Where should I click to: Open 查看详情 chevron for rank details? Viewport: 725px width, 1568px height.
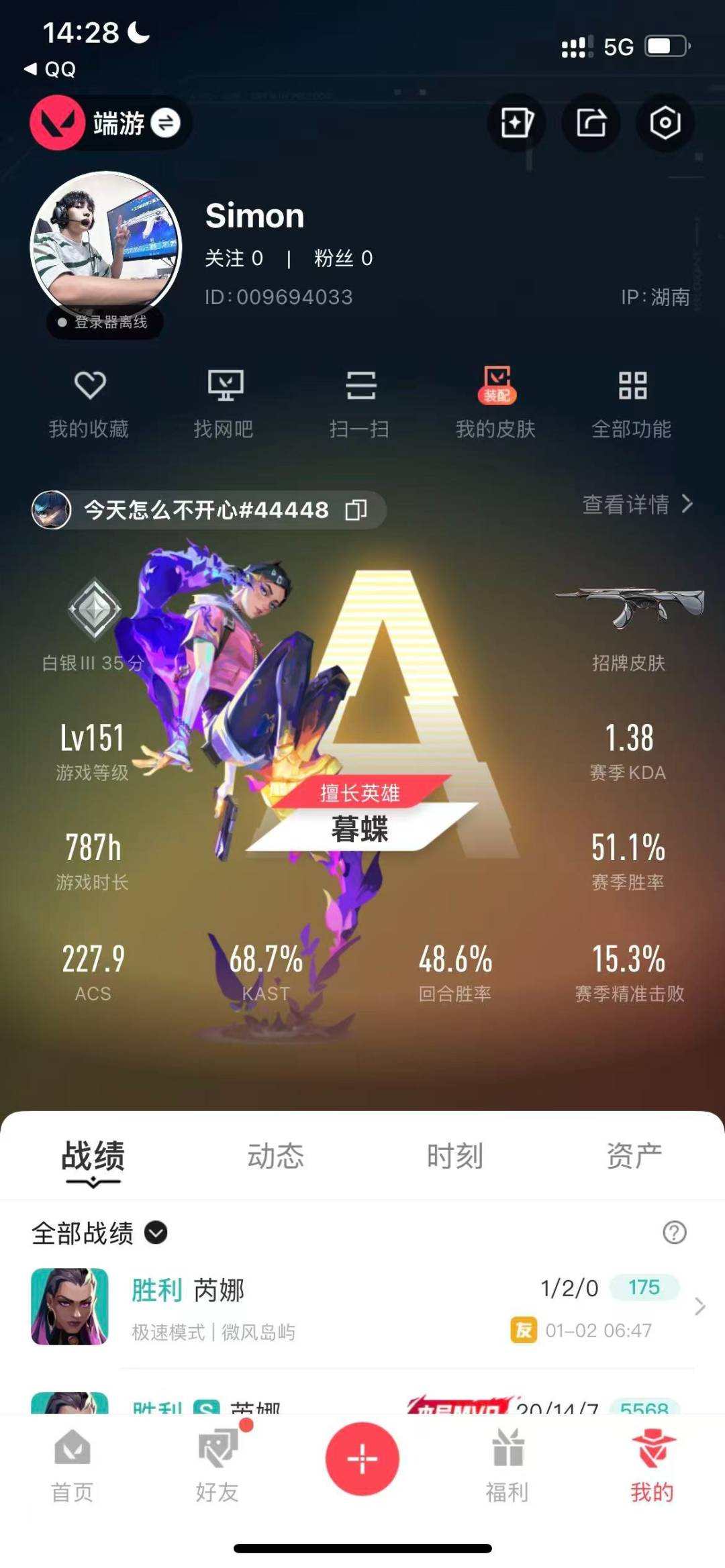point(686,505)
